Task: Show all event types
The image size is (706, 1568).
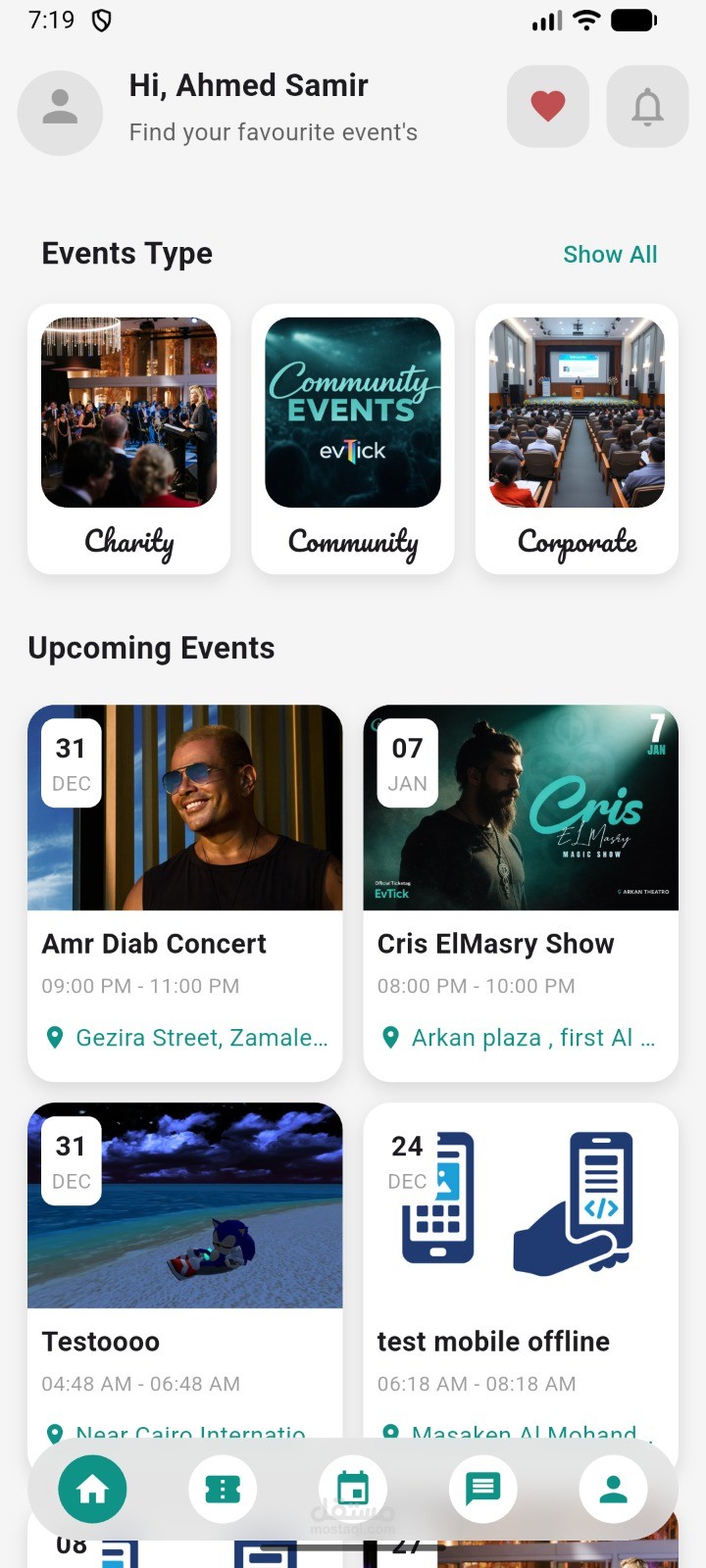Action: tap(610, 255)
